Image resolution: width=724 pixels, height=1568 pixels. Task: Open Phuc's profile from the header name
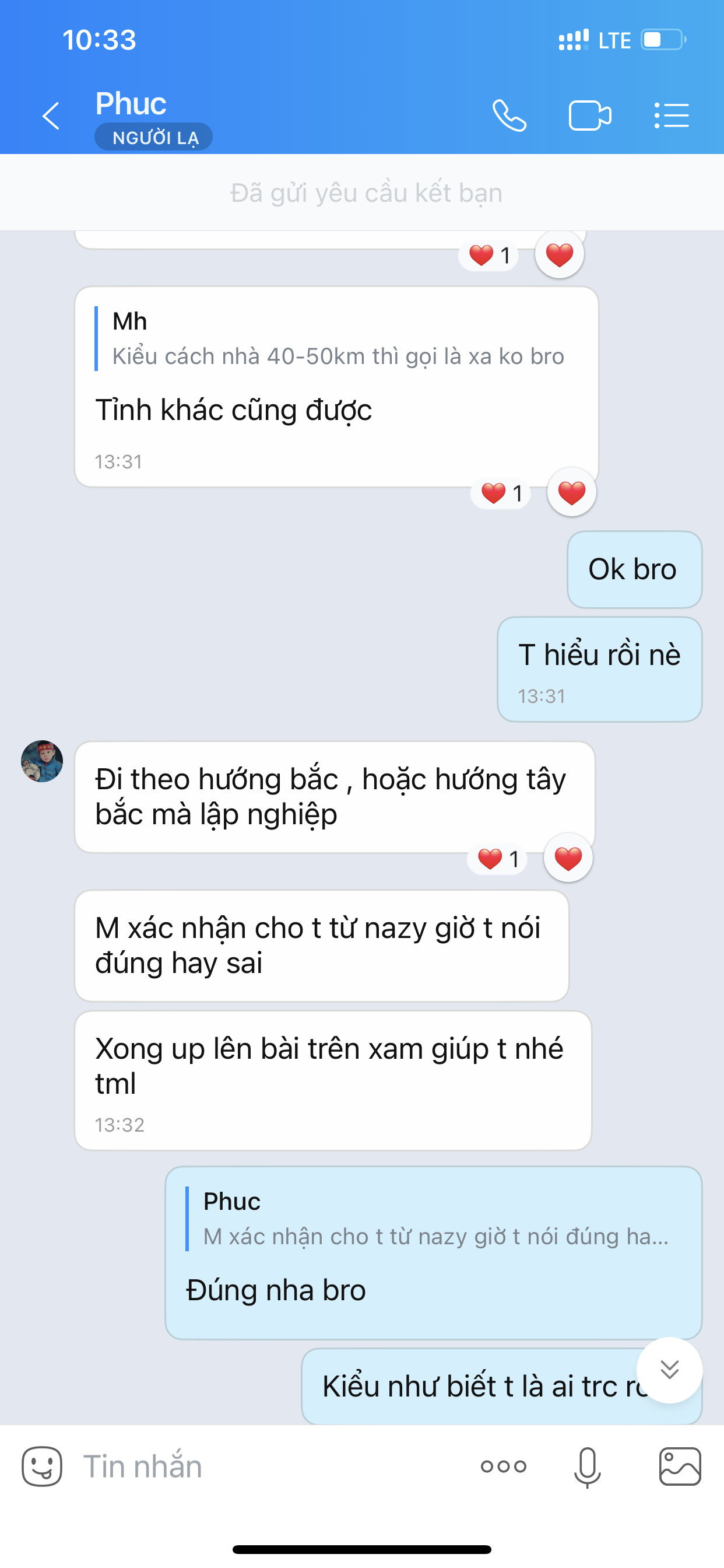pos(131,103)
